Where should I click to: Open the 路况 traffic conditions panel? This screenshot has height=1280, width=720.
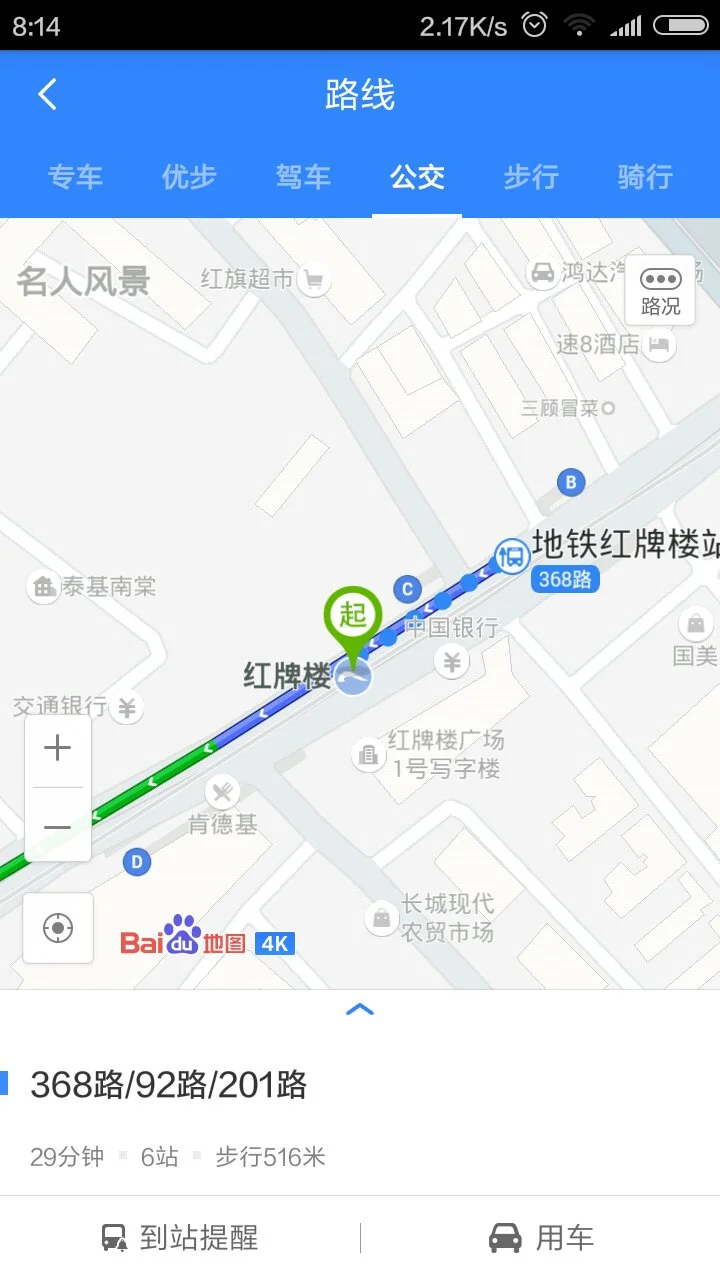click(x=659, y=291)
